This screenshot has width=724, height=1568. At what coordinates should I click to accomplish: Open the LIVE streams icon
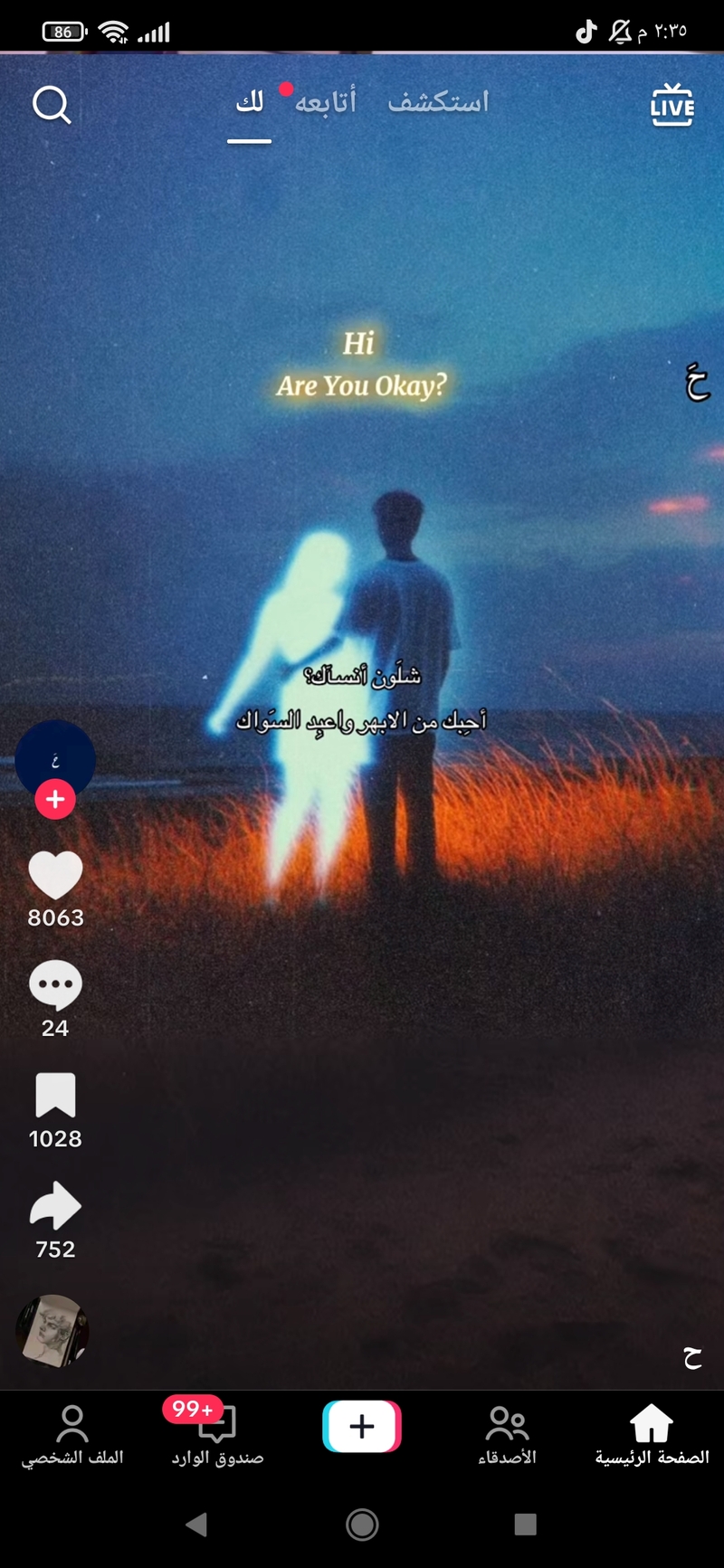pos(672,105)
